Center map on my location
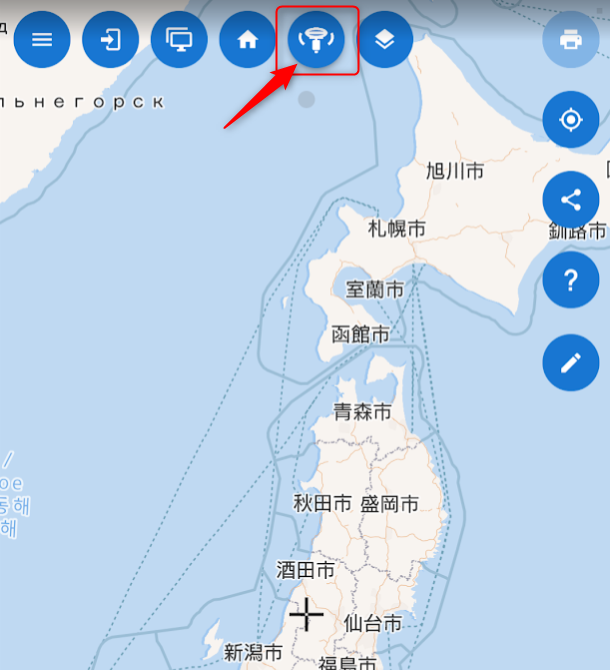Image resolution: width=610 pixels, height=670 pixels. click(570, 120)
